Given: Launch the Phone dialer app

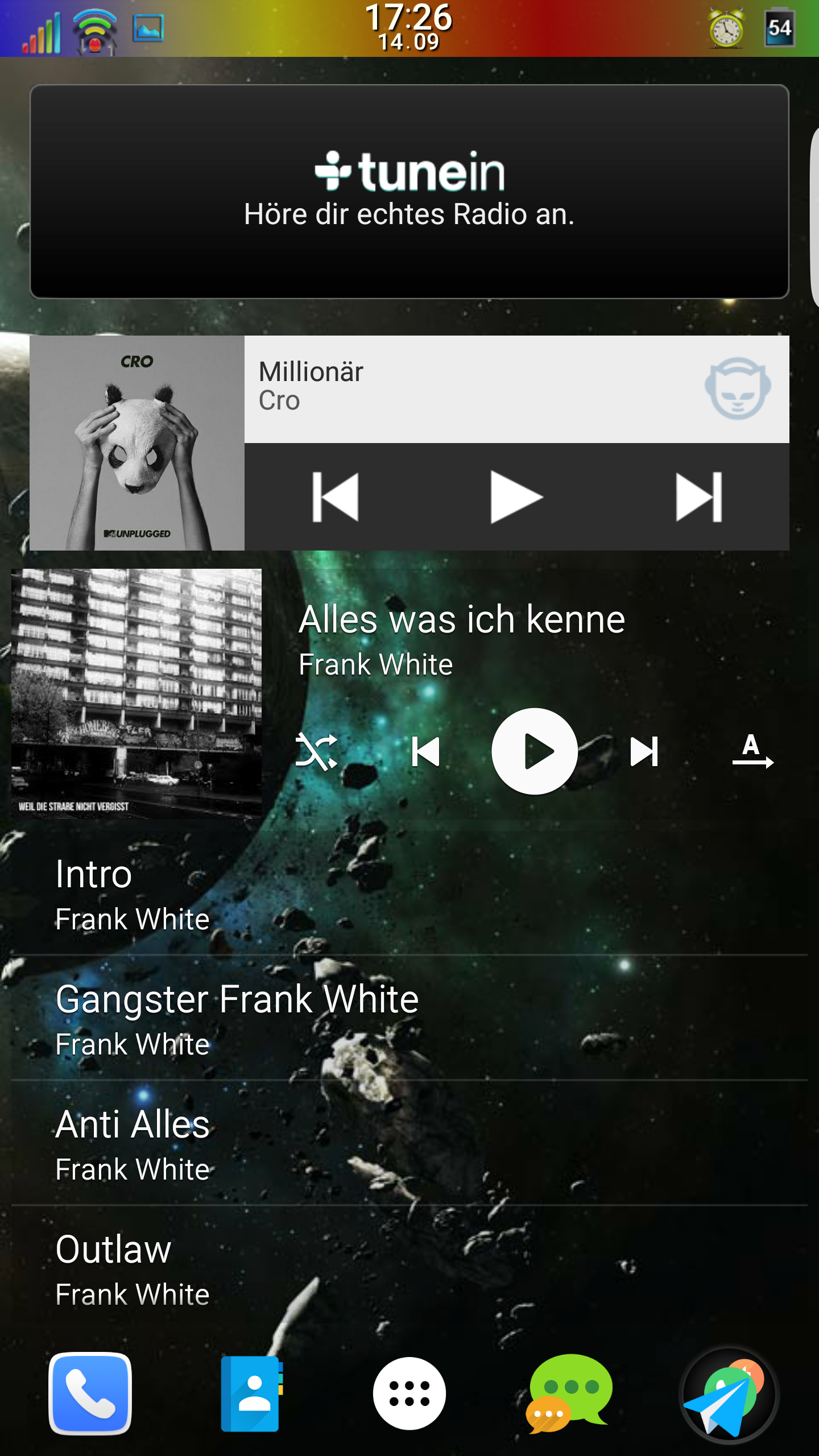Looking at the screenshot, I should 90,1393.
